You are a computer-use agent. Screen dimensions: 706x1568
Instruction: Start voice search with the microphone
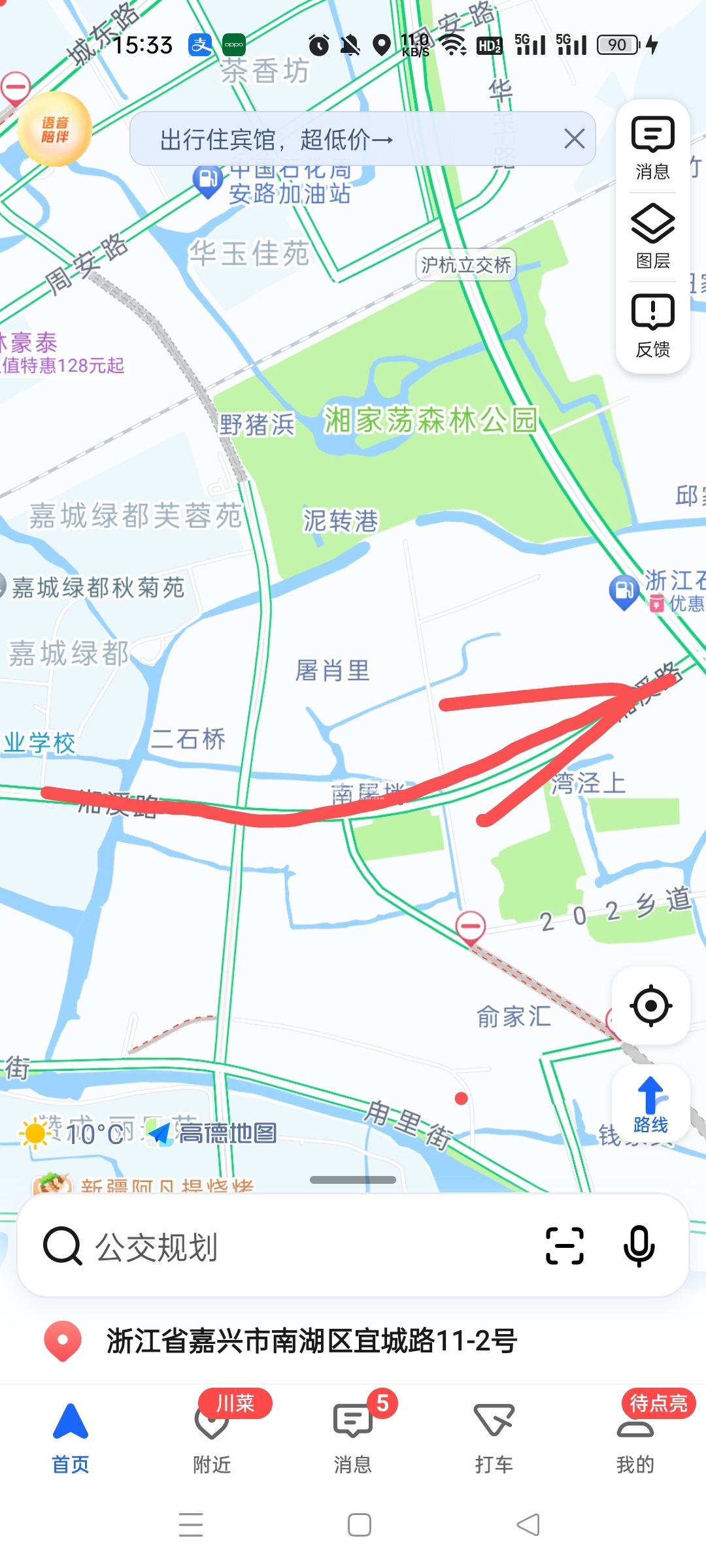click(x=639, y=1246)
